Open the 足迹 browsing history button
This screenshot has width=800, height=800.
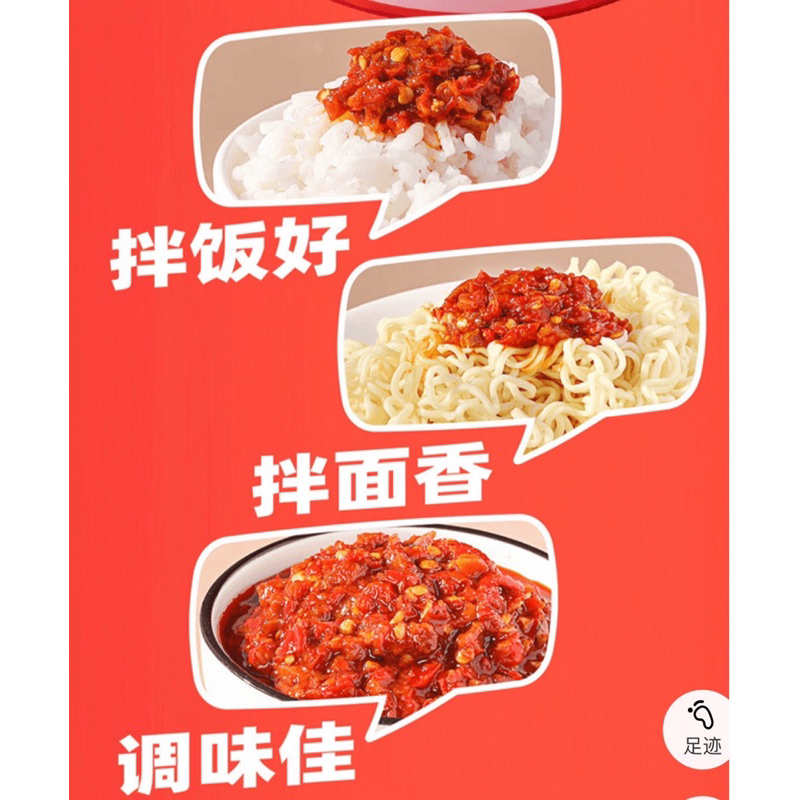coord(698,729)
